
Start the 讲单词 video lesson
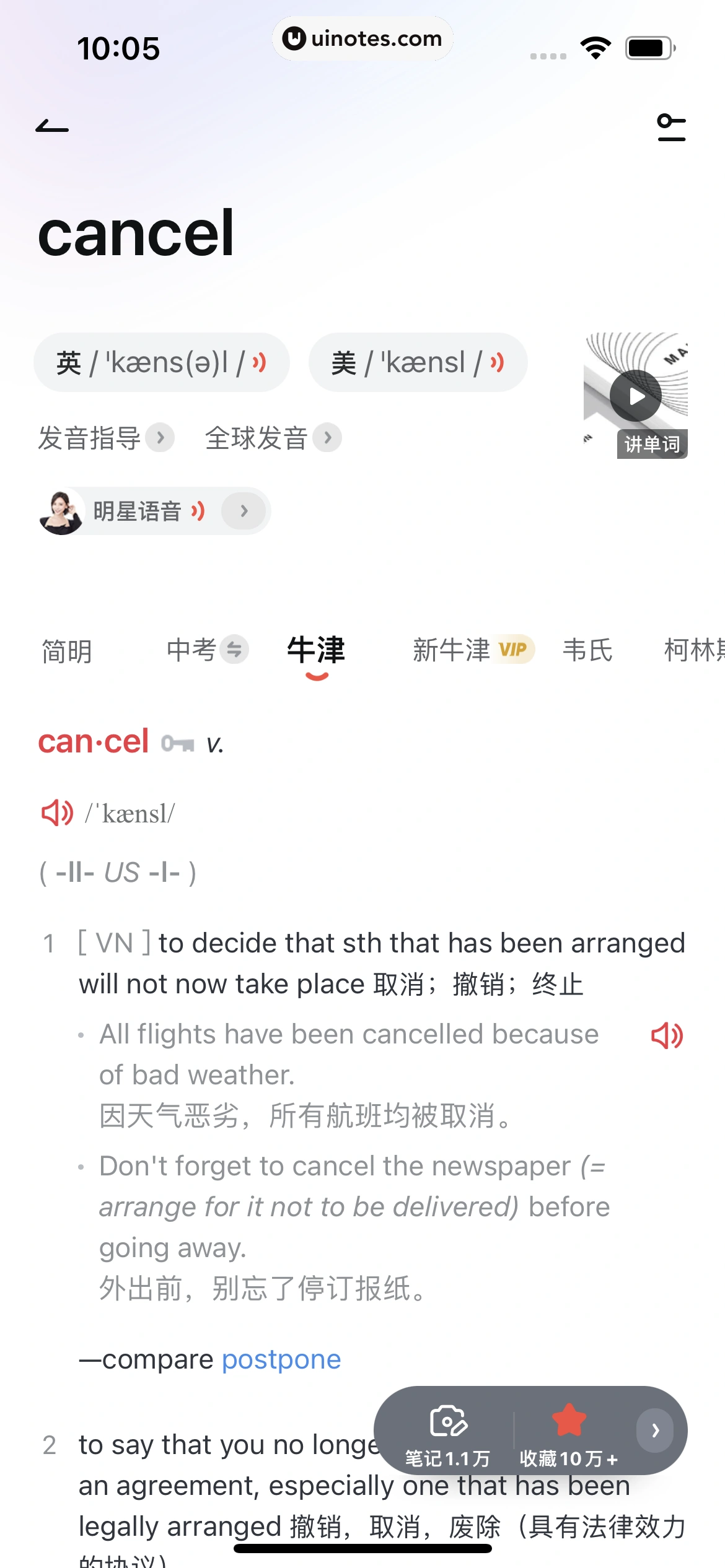[x=635, y=395]
